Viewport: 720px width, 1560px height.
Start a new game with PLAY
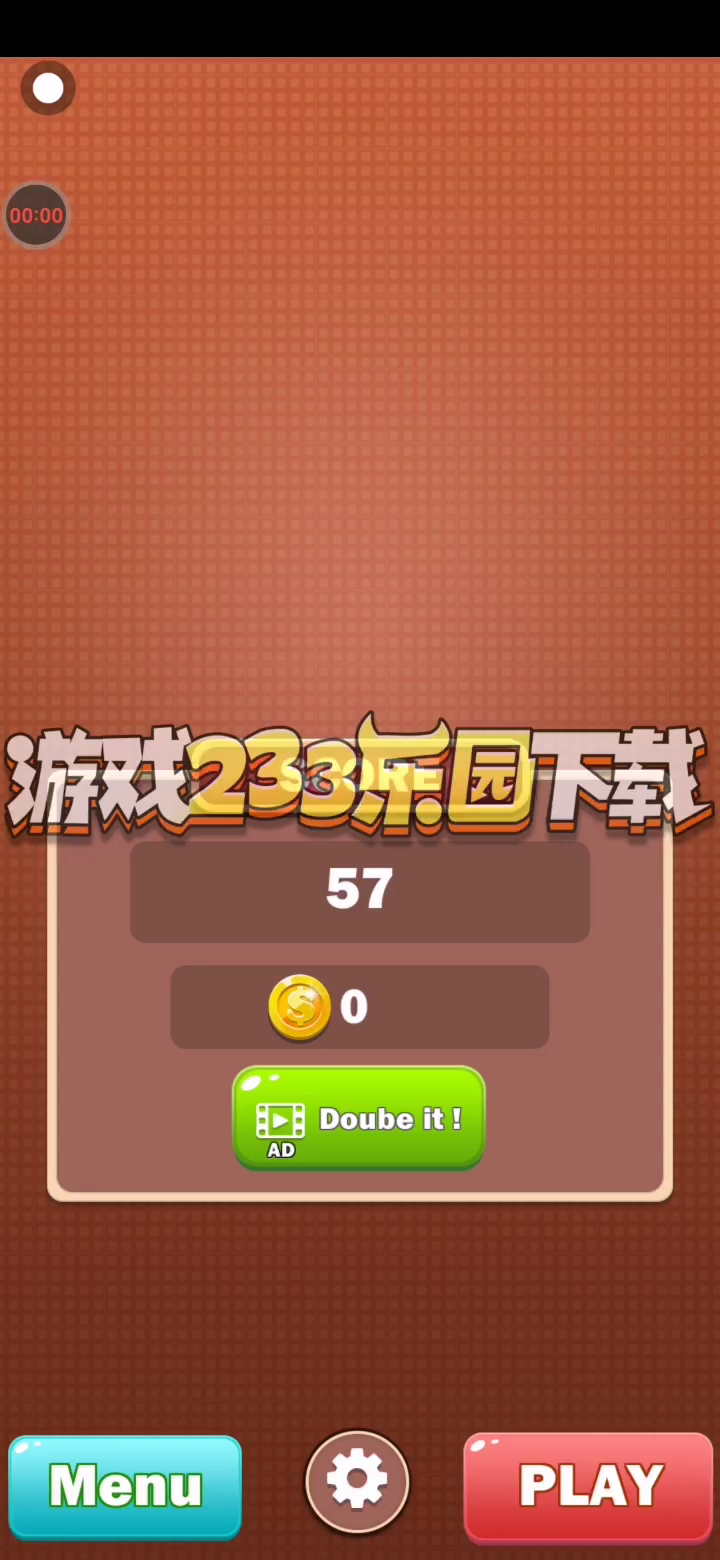tap(588, 1486)
